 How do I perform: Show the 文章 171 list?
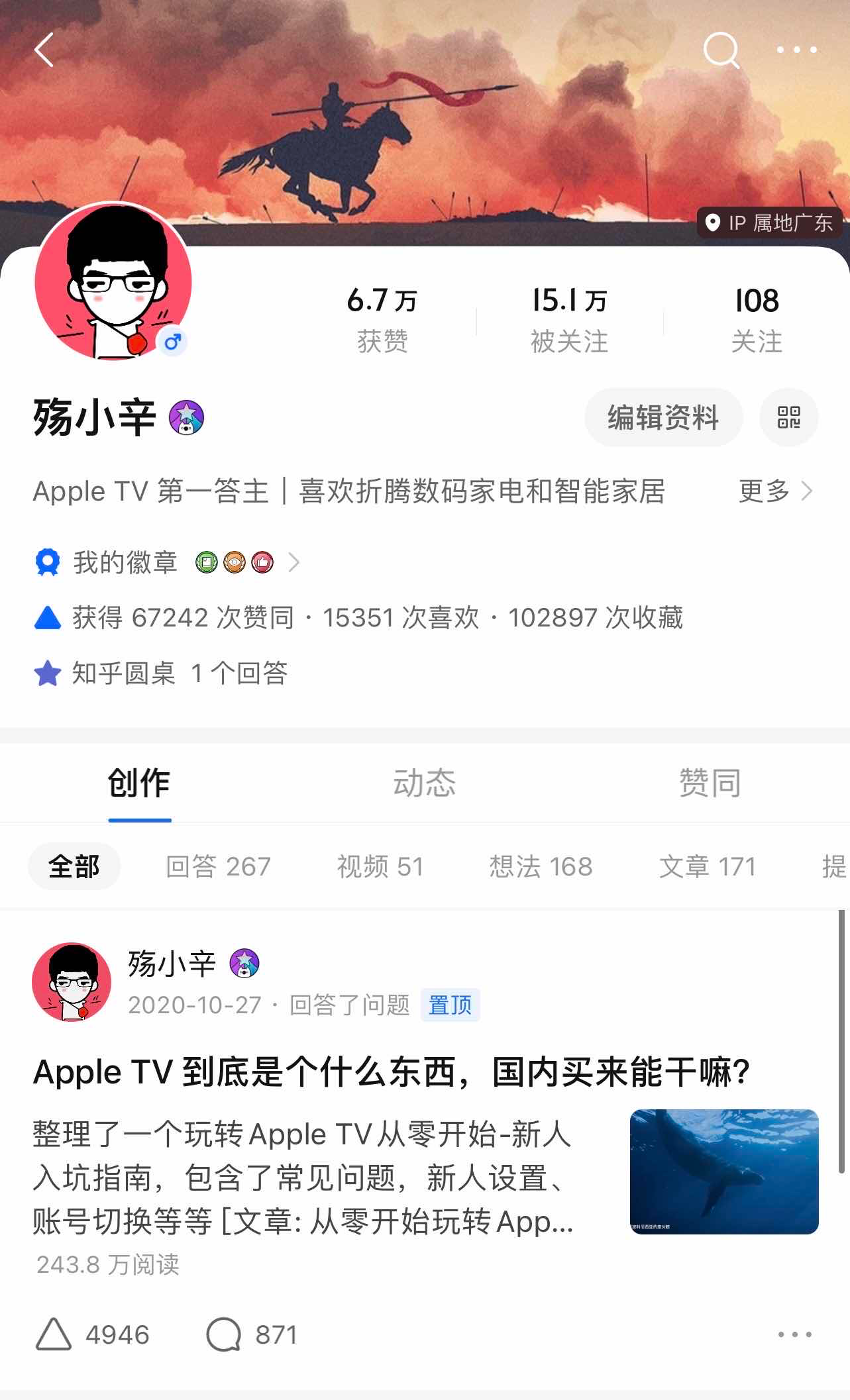(x=708, y=866)
